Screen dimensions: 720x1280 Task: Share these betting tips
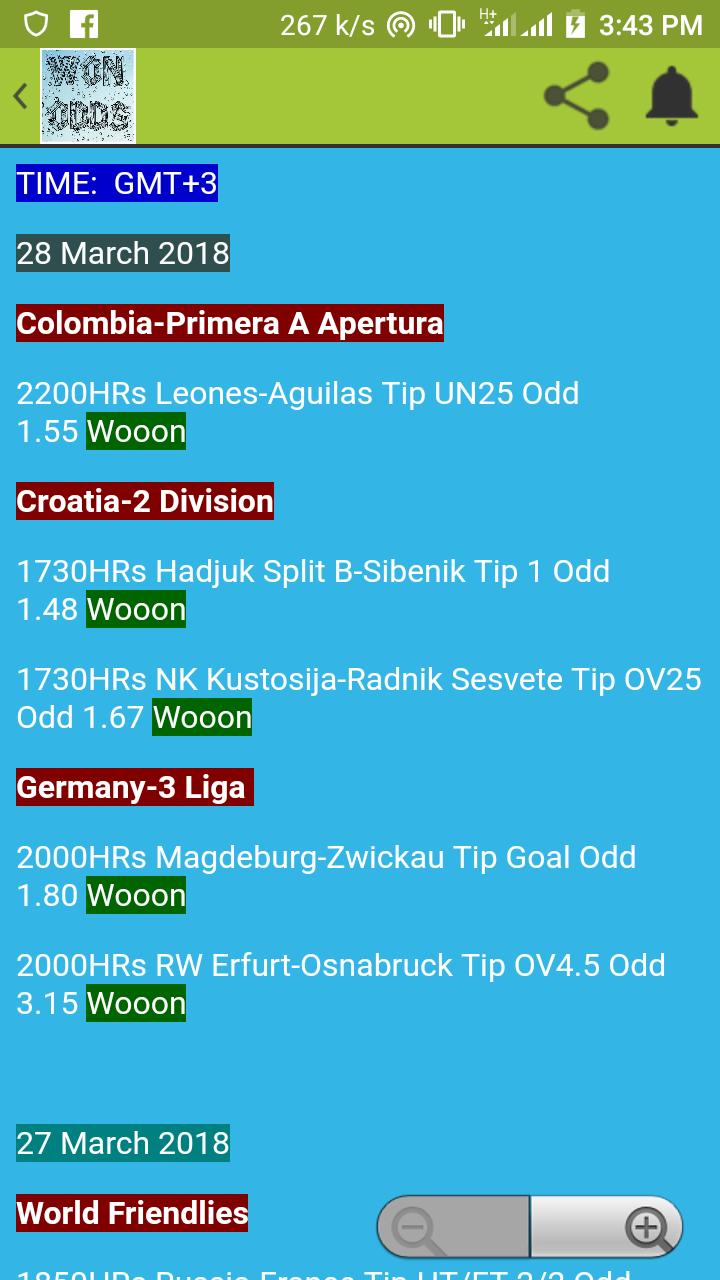click(x=577, y=96)
